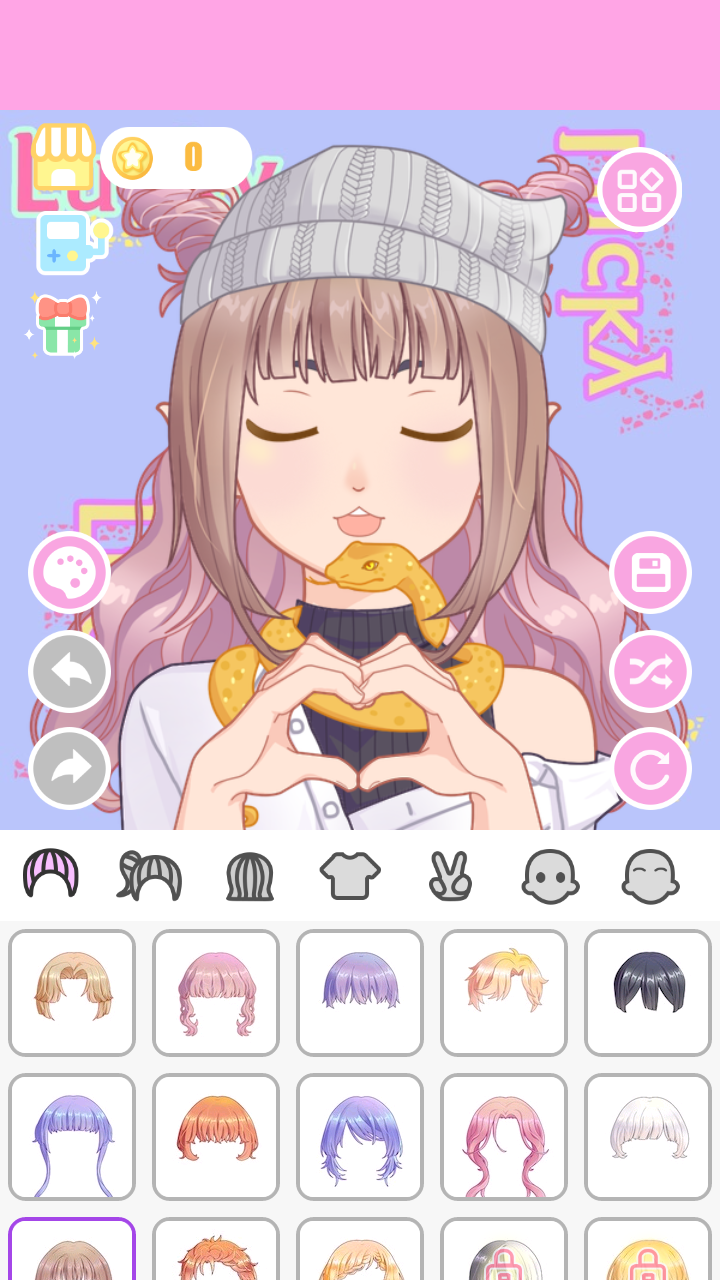Switch to the front hair tab
The width and height of the screenshot is (720, 1280).
[51, 875]
